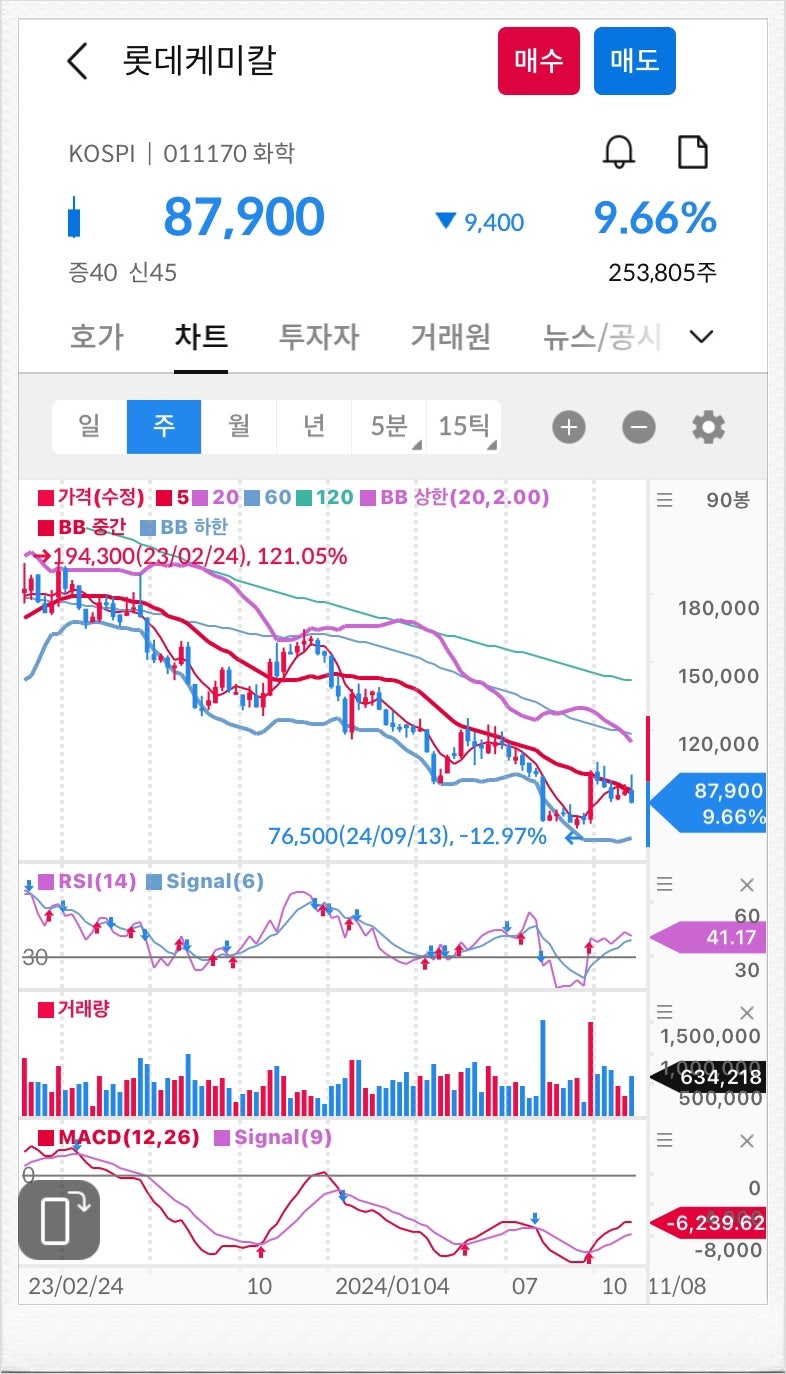Image resolution: width=786 pixels, height=1374 pixels.
Task: Expand the hidden tabs chevron menu
Action: click(x=702, y=338)
